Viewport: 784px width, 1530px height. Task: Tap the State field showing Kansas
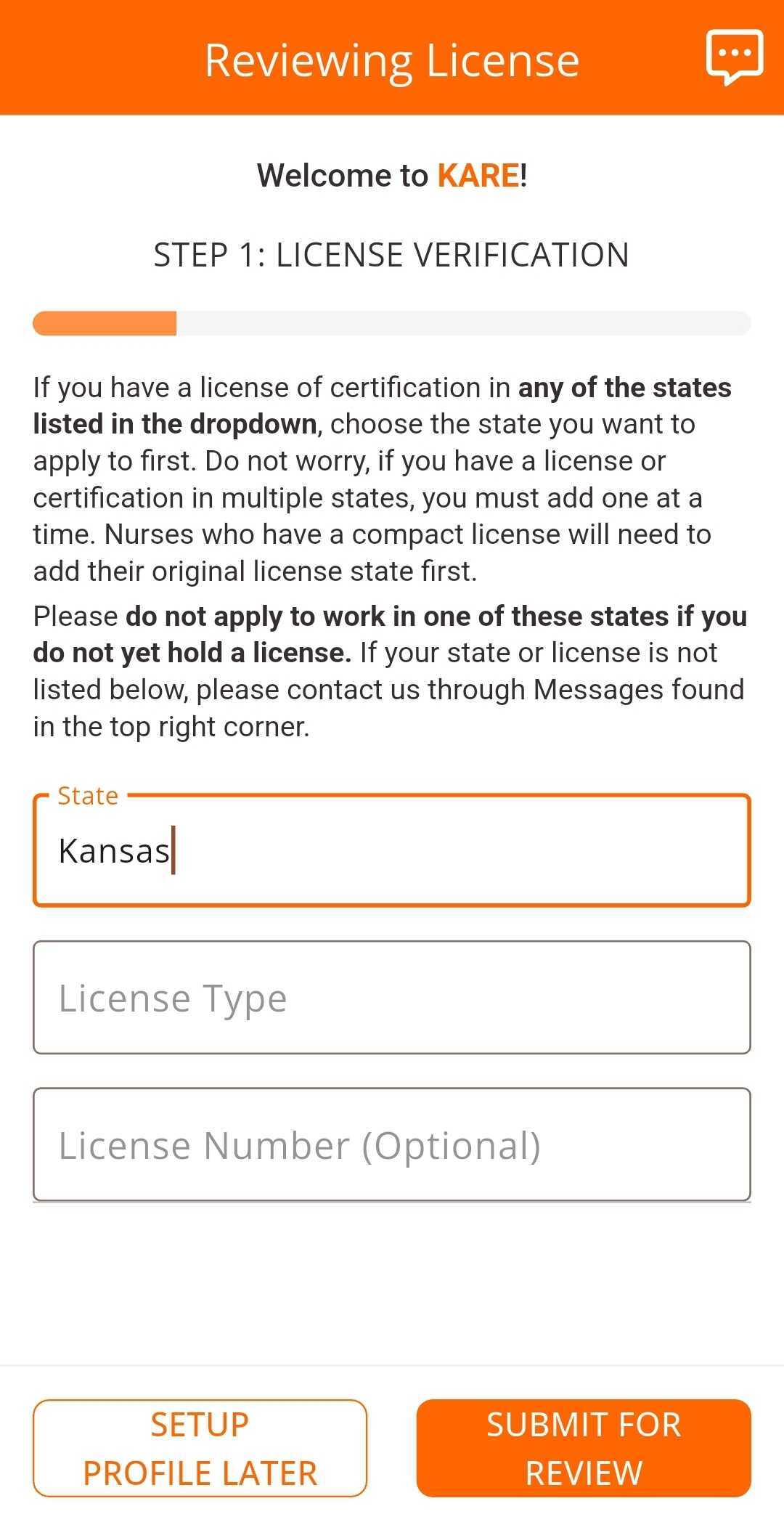click(x=392, y=850)
